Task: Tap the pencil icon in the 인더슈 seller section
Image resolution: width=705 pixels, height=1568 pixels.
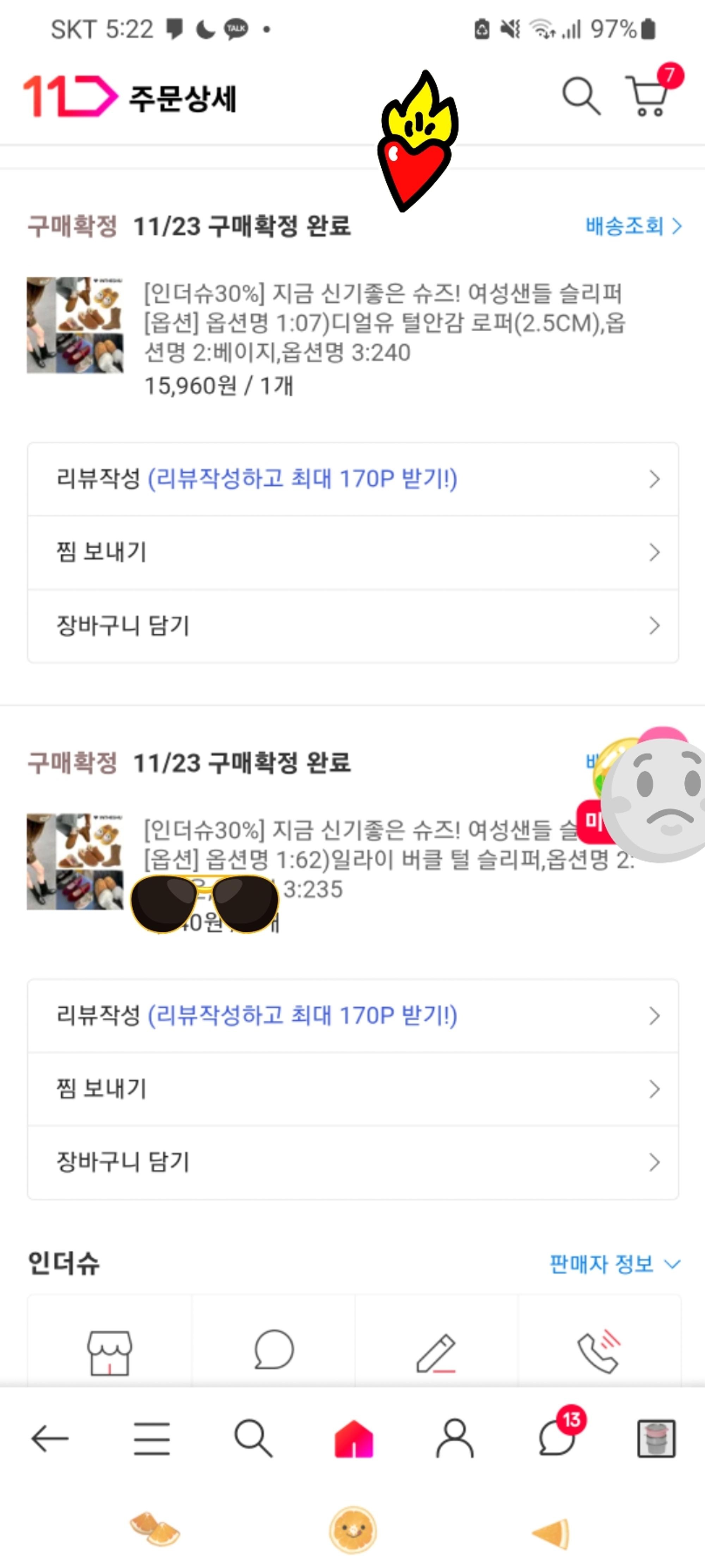Action: coord(436,1353)
